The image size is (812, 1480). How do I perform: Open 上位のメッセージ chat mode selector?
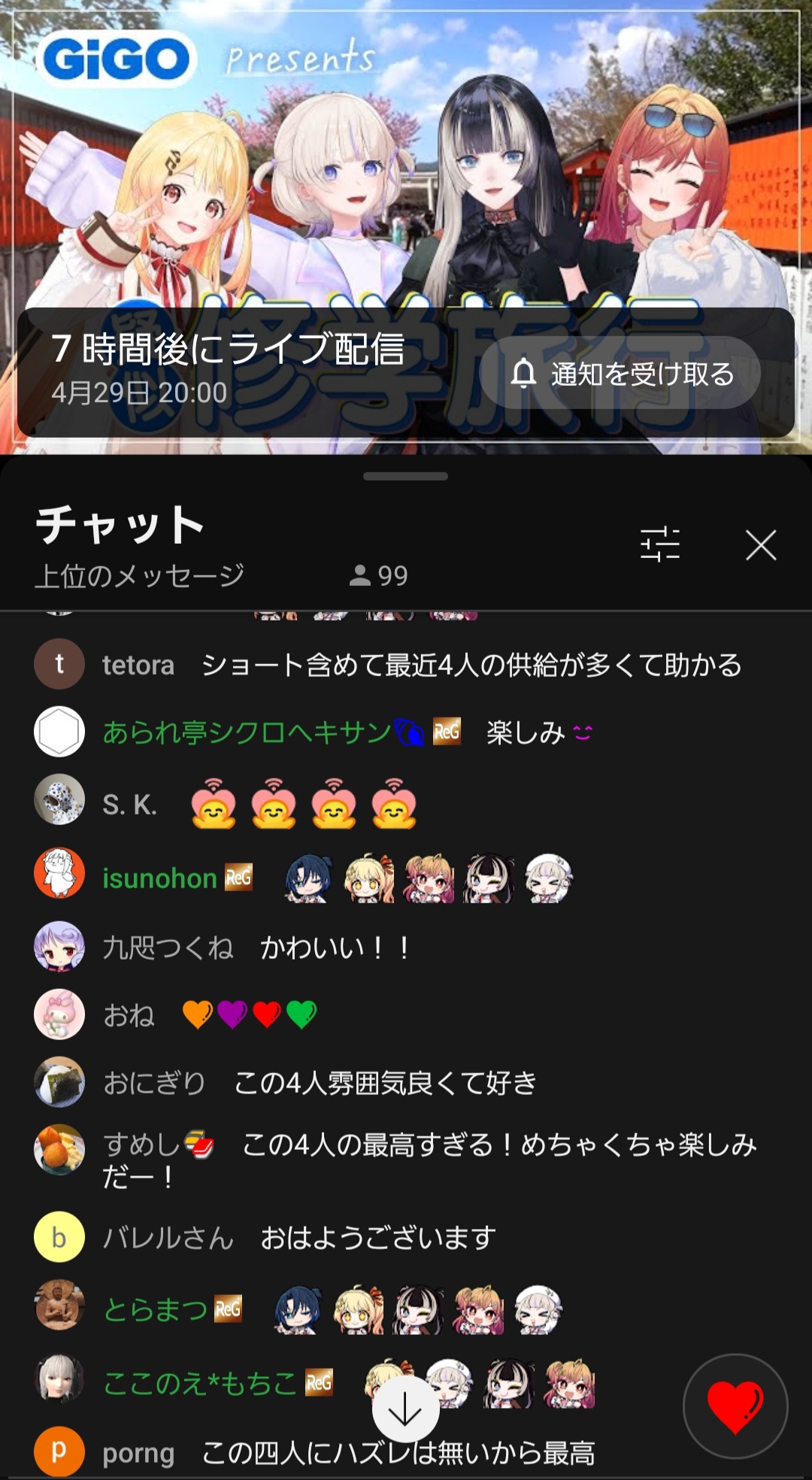point(140,575)
